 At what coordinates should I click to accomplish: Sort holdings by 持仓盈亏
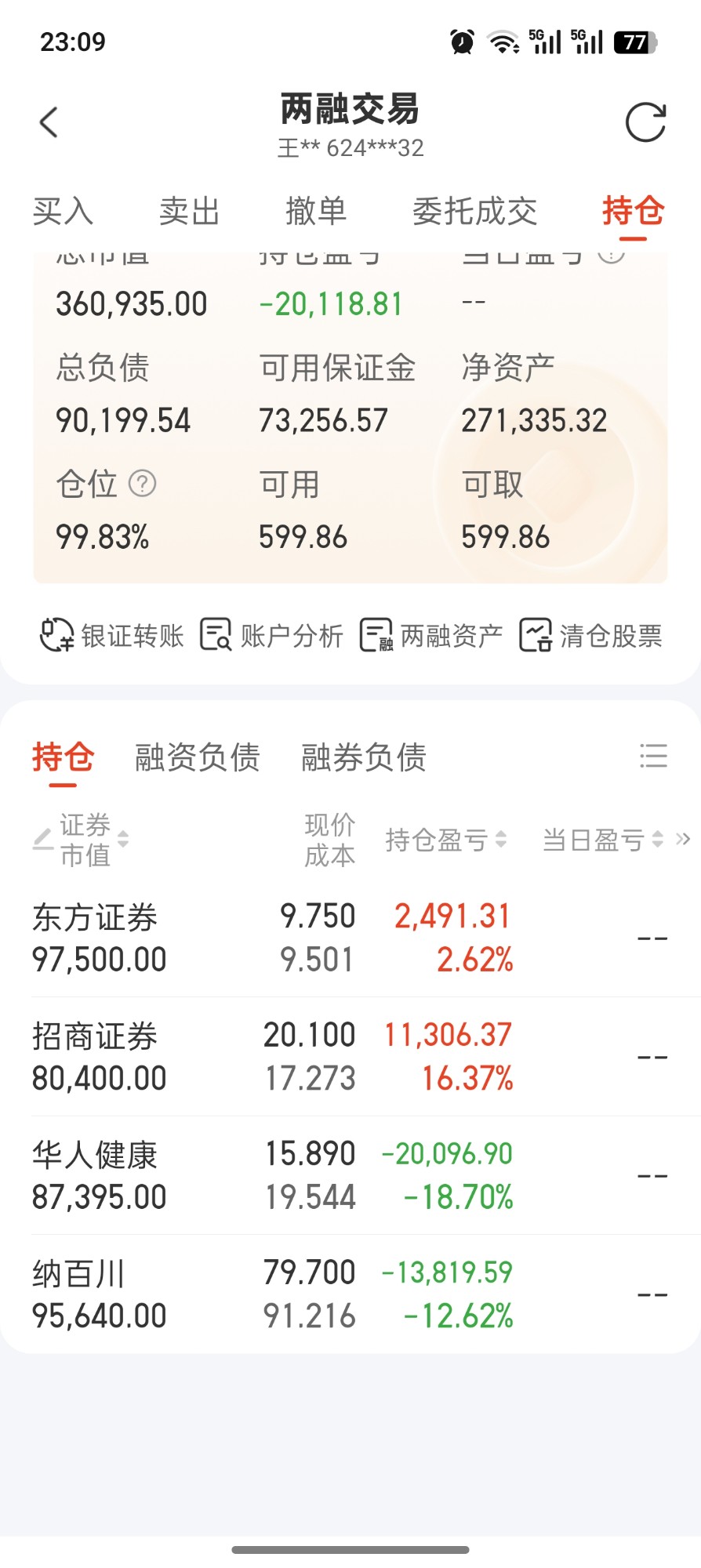[x=446, y=840]
